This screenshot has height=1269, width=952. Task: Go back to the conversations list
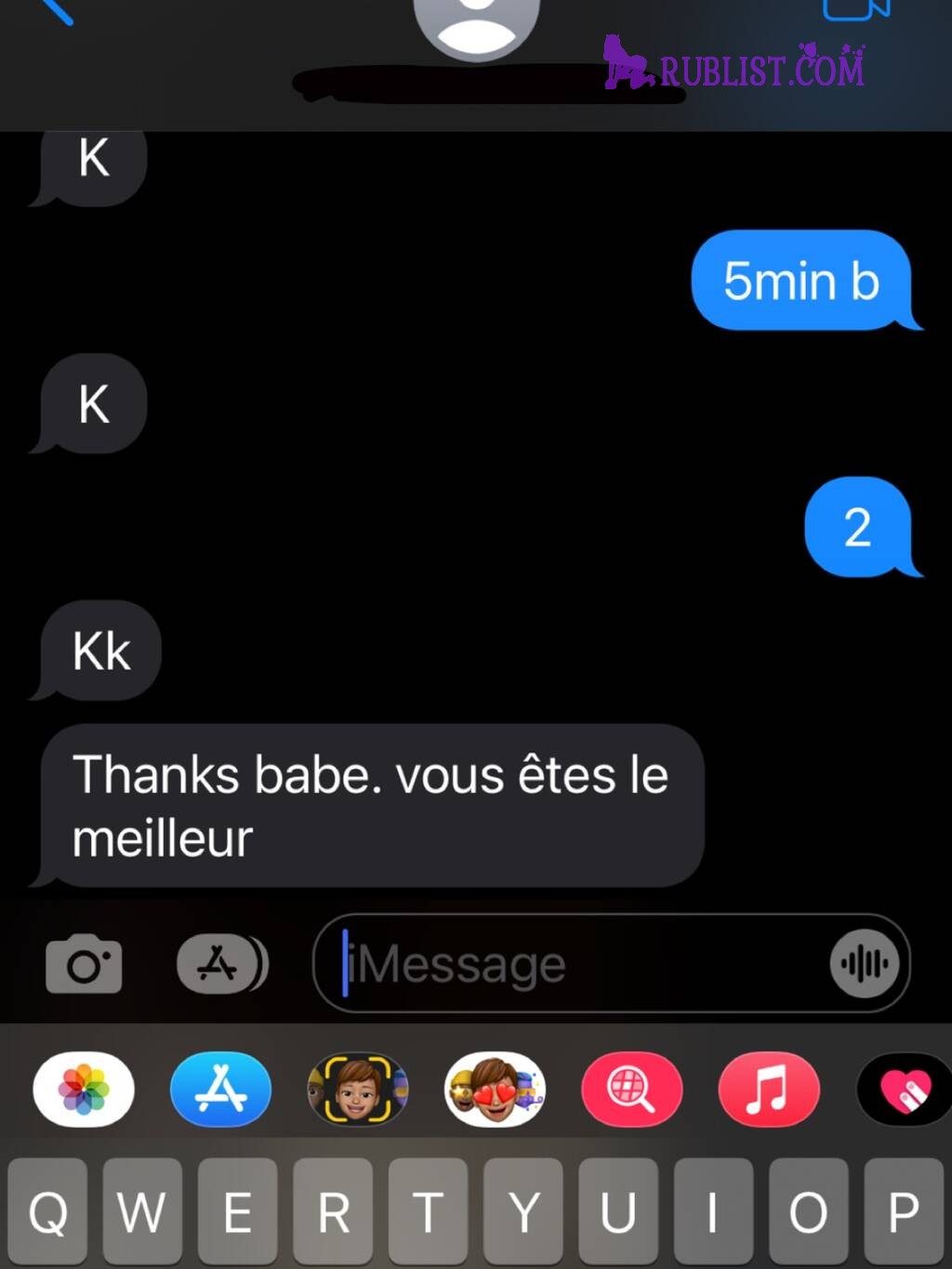pos(54,9)
